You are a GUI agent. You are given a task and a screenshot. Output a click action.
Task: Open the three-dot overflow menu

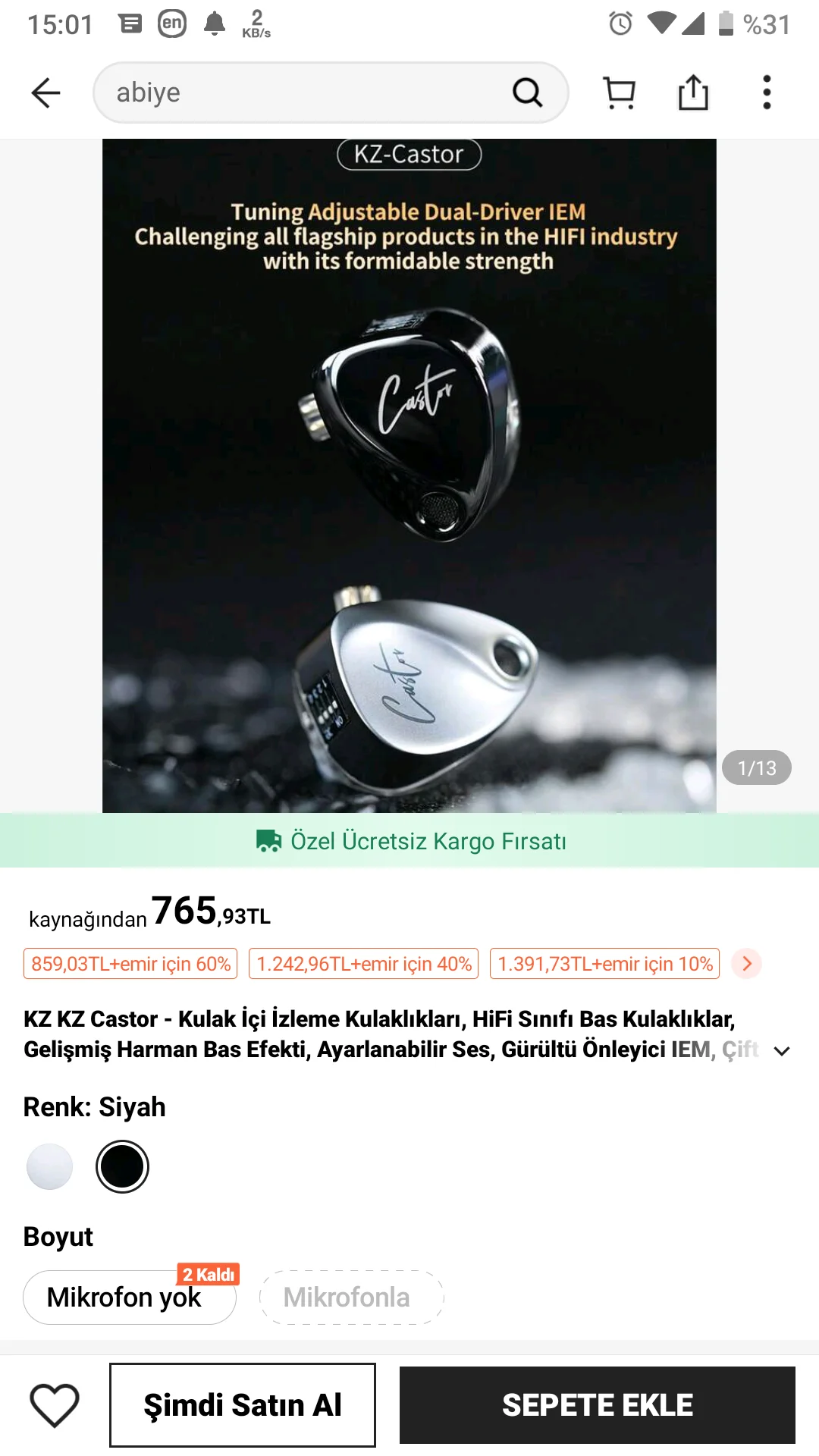pos(767,93)
